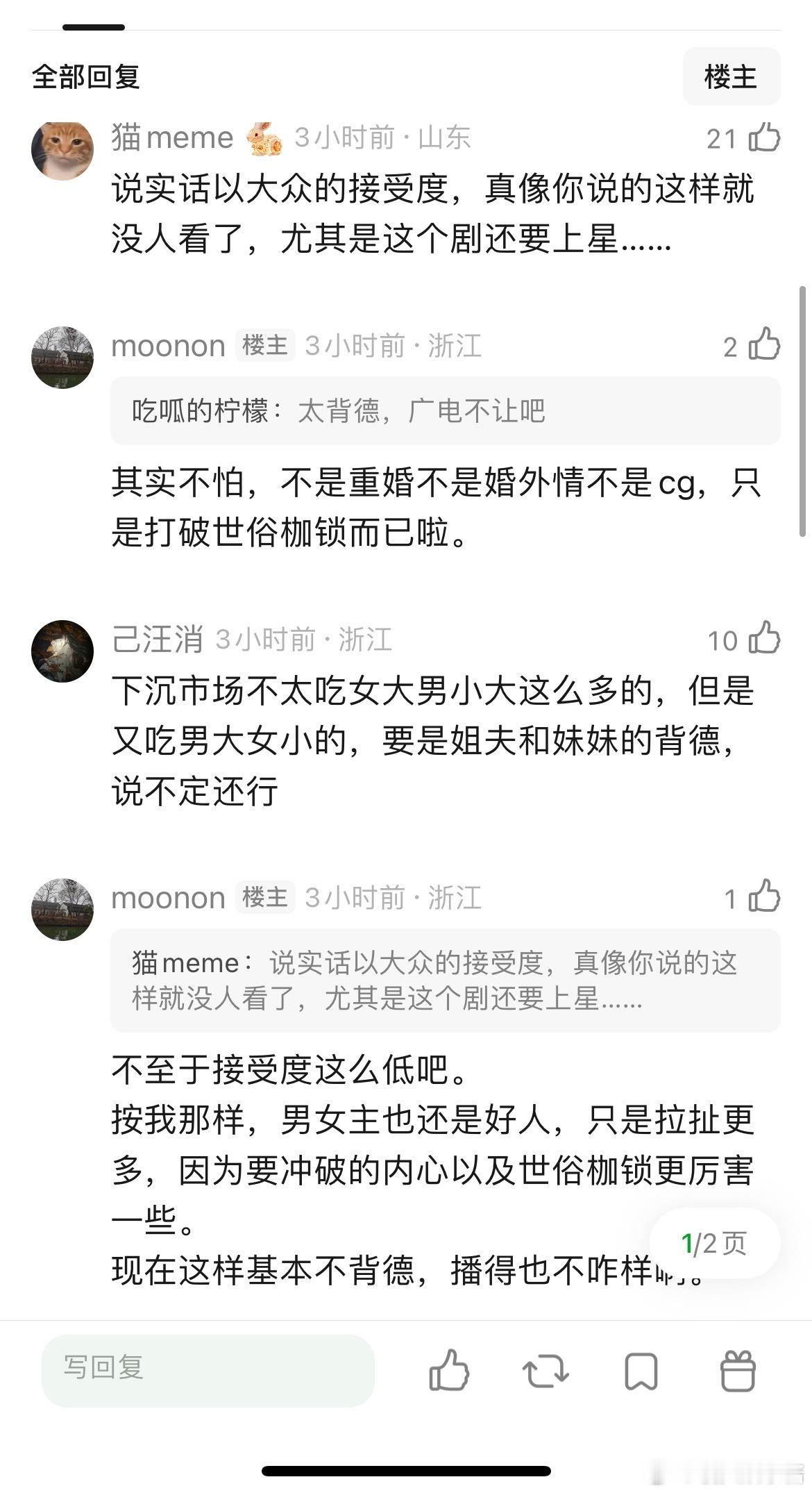The width and height of the screenshot is (812, 1493).
Task: Jump to page 2 via 1/2页 indicator
Action: (x=713, y=1244)
